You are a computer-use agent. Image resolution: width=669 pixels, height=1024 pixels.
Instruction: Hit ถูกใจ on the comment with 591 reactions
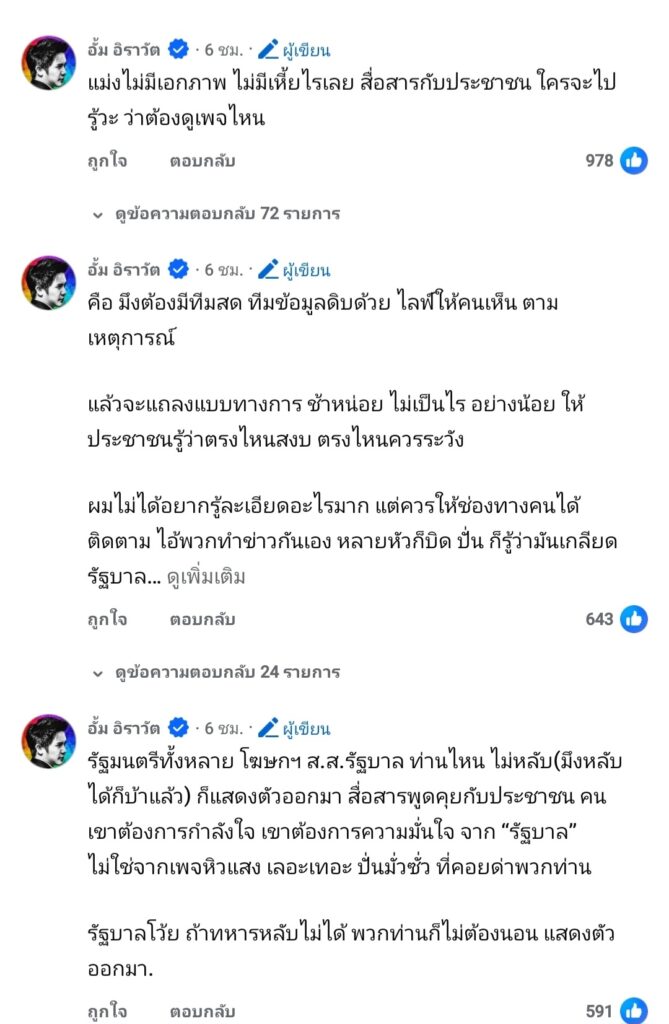pos(107,1010)
